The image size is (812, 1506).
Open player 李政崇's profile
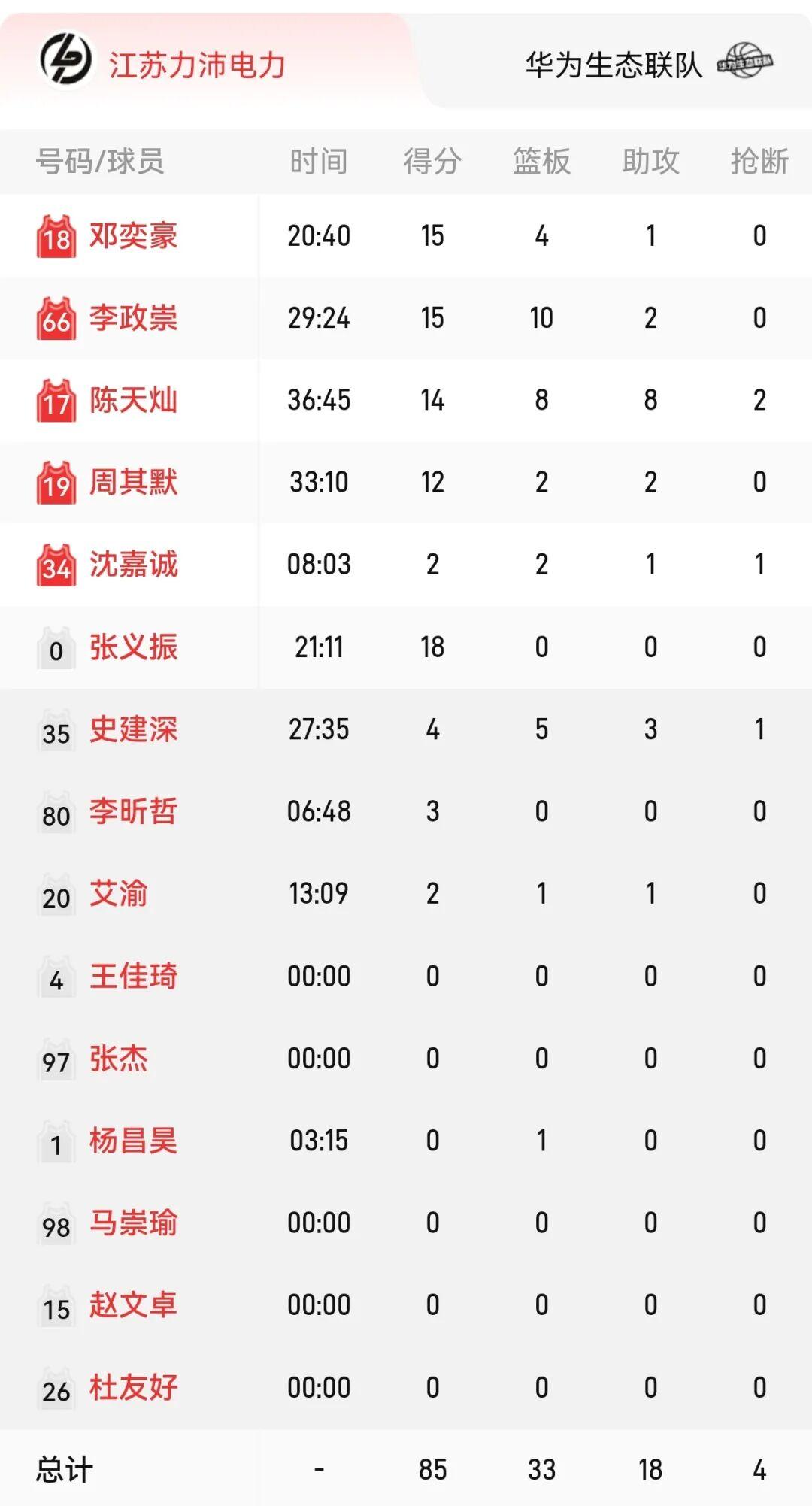coord(133,318)
